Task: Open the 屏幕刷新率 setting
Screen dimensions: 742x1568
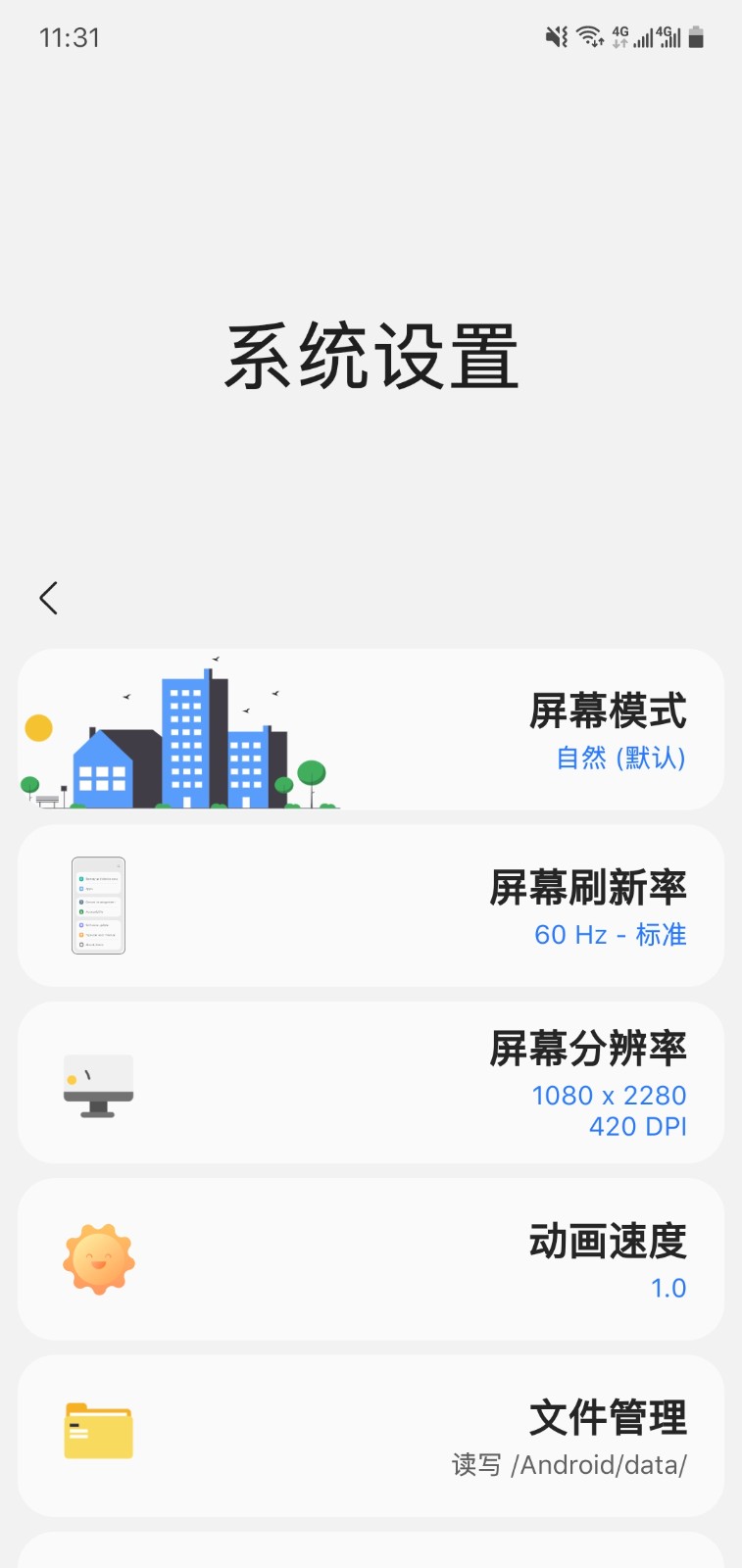Action: (x=371, y=906)
